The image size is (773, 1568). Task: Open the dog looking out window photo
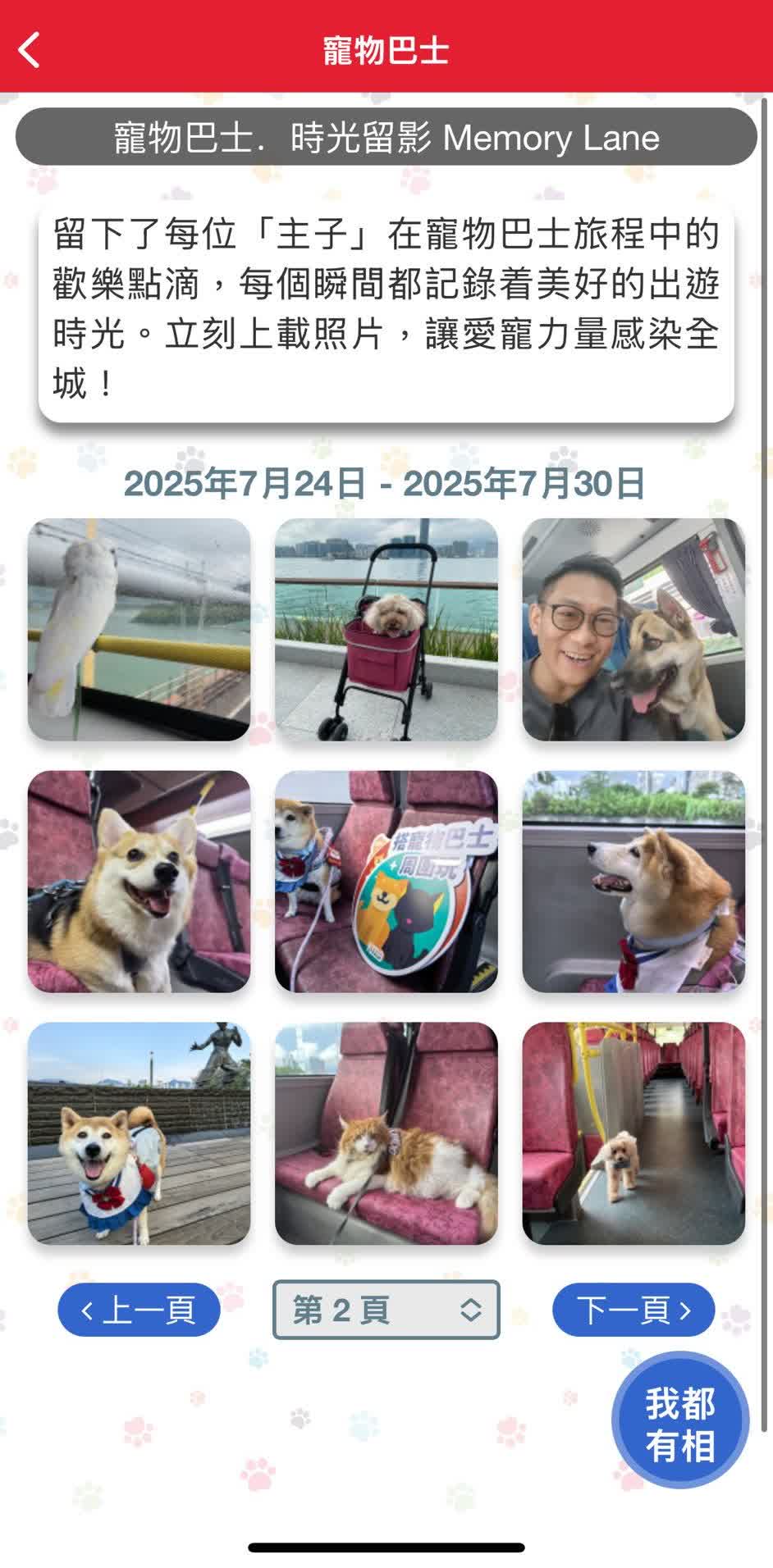[x=633, y=882]
